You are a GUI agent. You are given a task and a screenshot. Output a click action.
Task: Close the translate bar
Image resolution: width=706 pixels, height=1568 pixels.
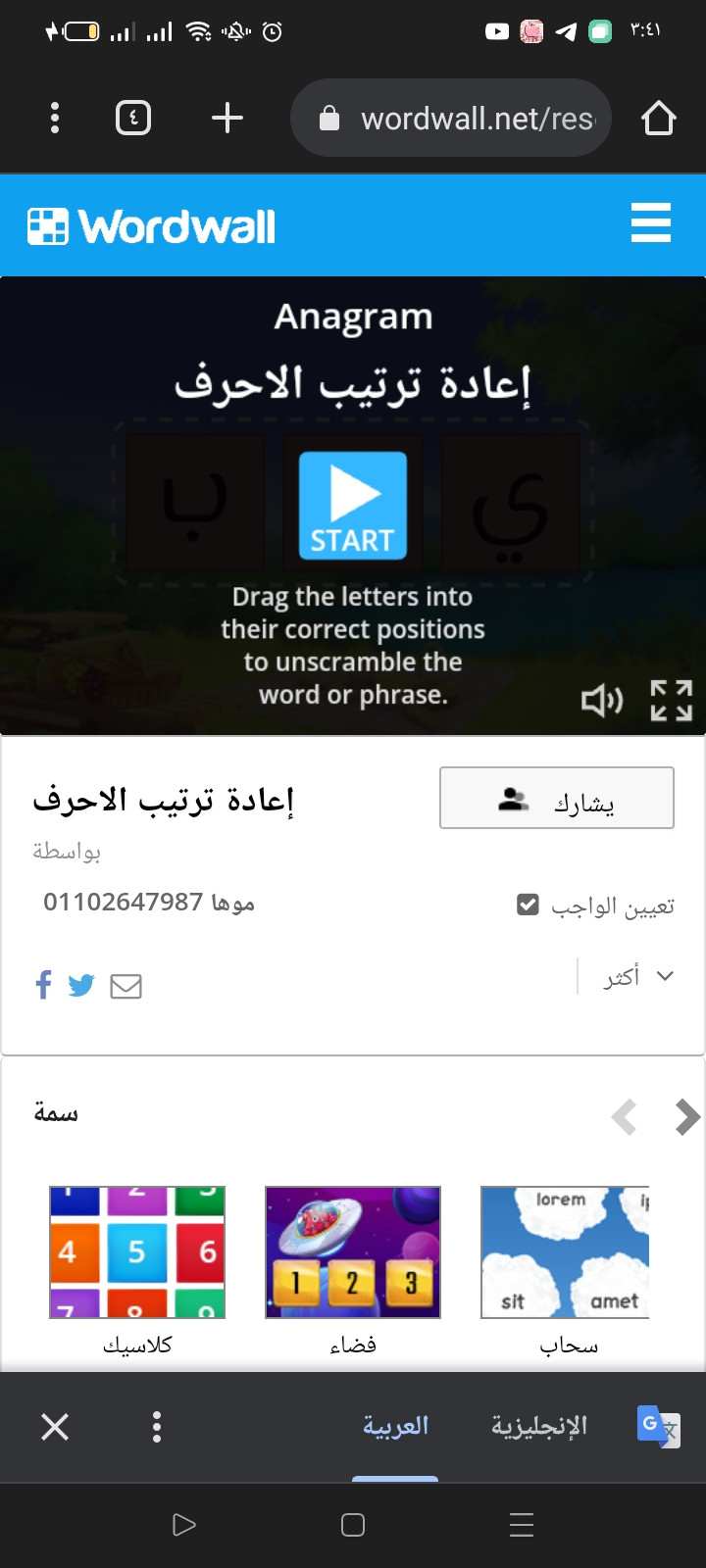pos(55,1427)
